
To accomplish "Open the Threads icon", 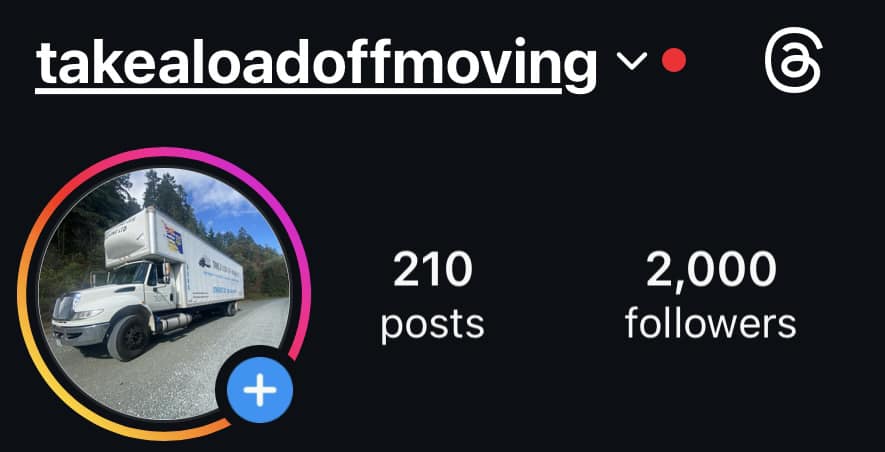I will coord(793,60).
